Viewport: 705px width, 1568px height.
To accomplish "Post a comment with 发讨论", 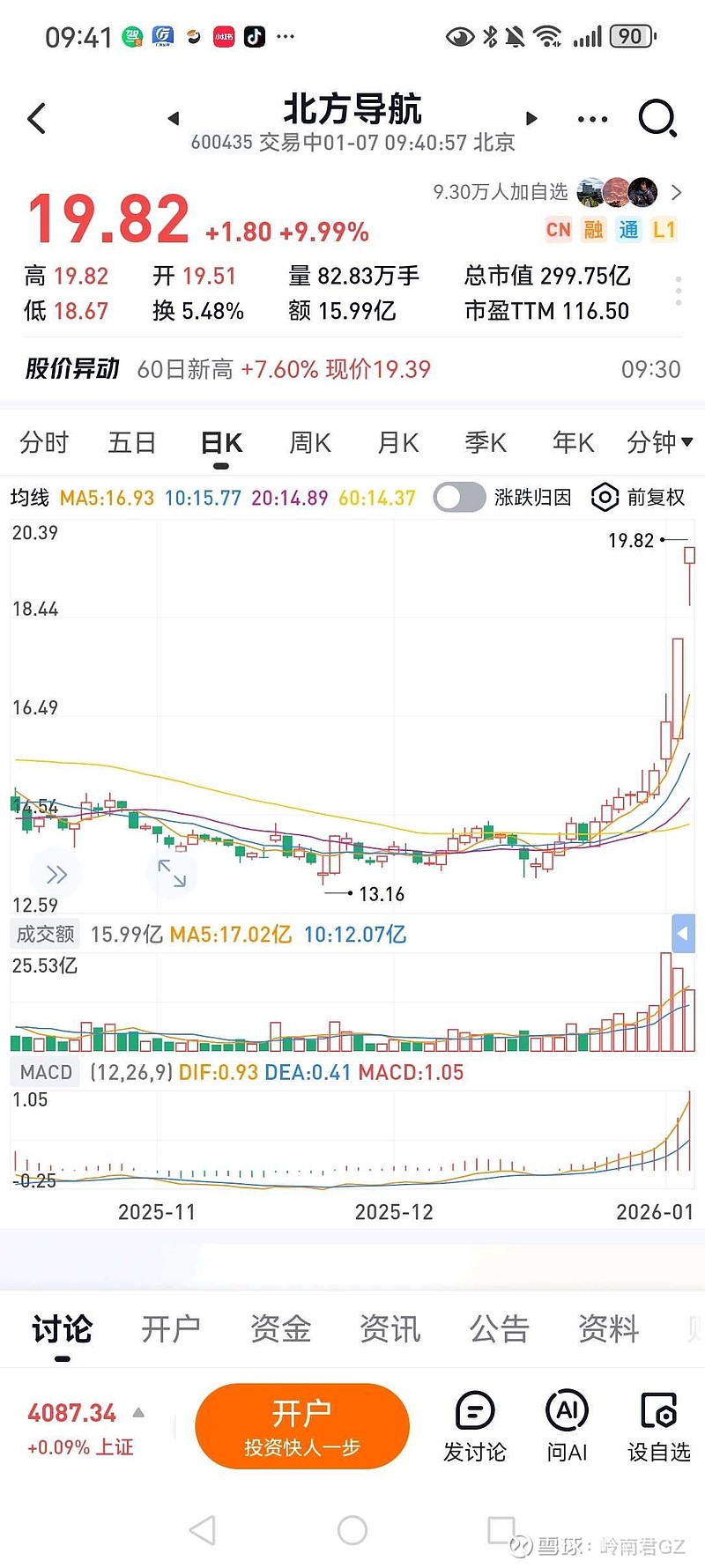I will [475, 1425].
